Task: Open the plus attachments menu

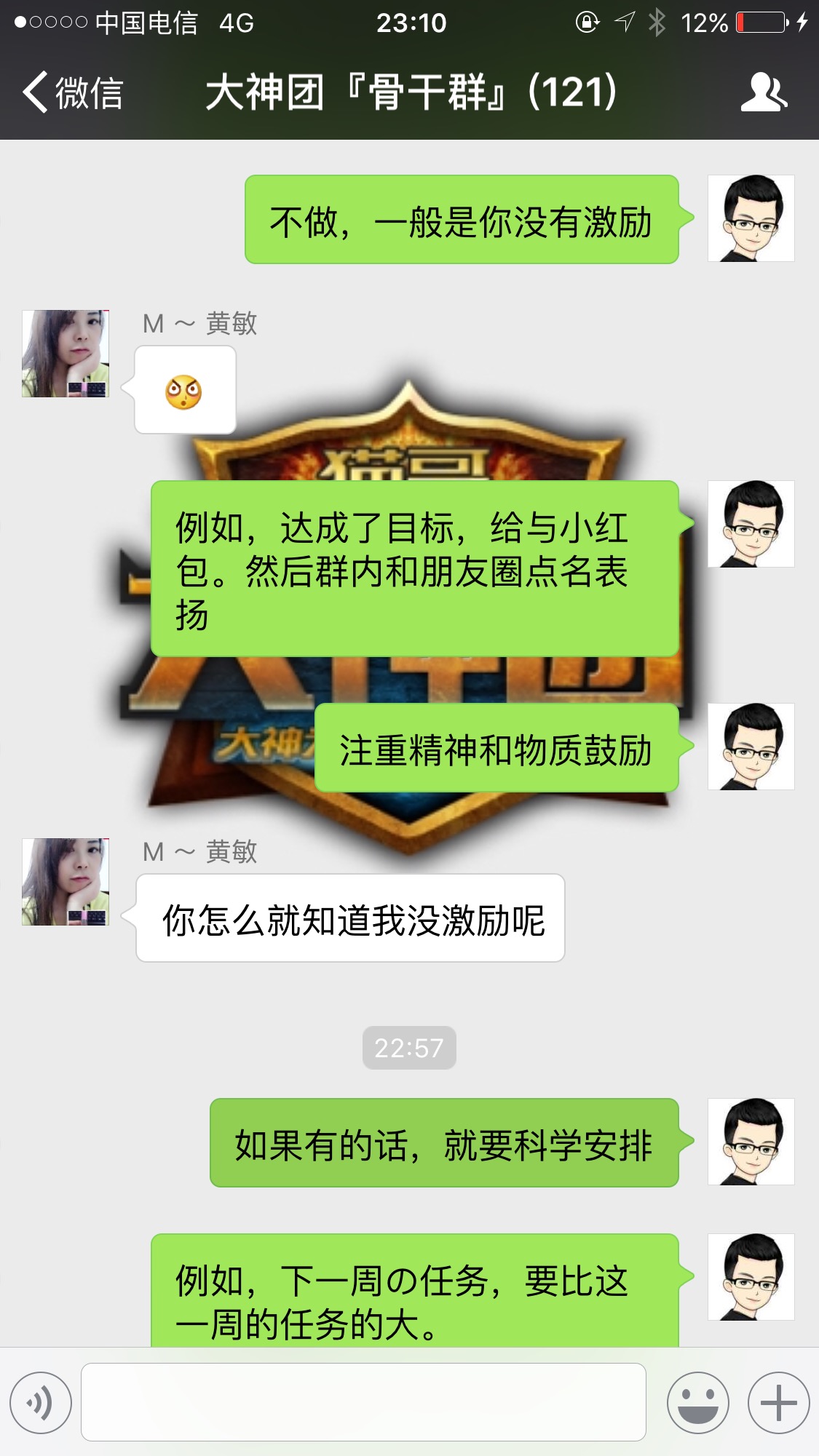Action: pos(778,1402)
